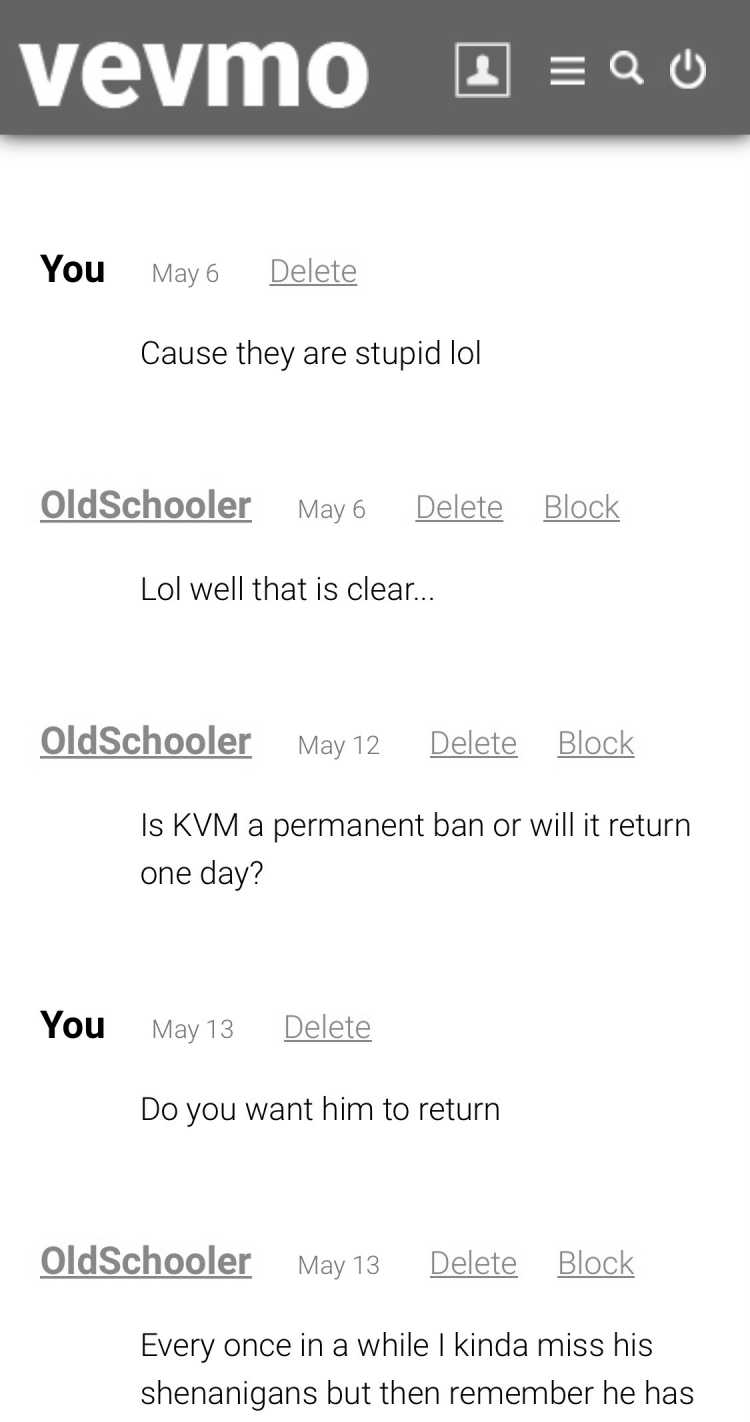The height and width of the screenshot is (1422, 750).
Task: Open OldSchooler's profile from the May 12 message
Action: pos(146,741)
